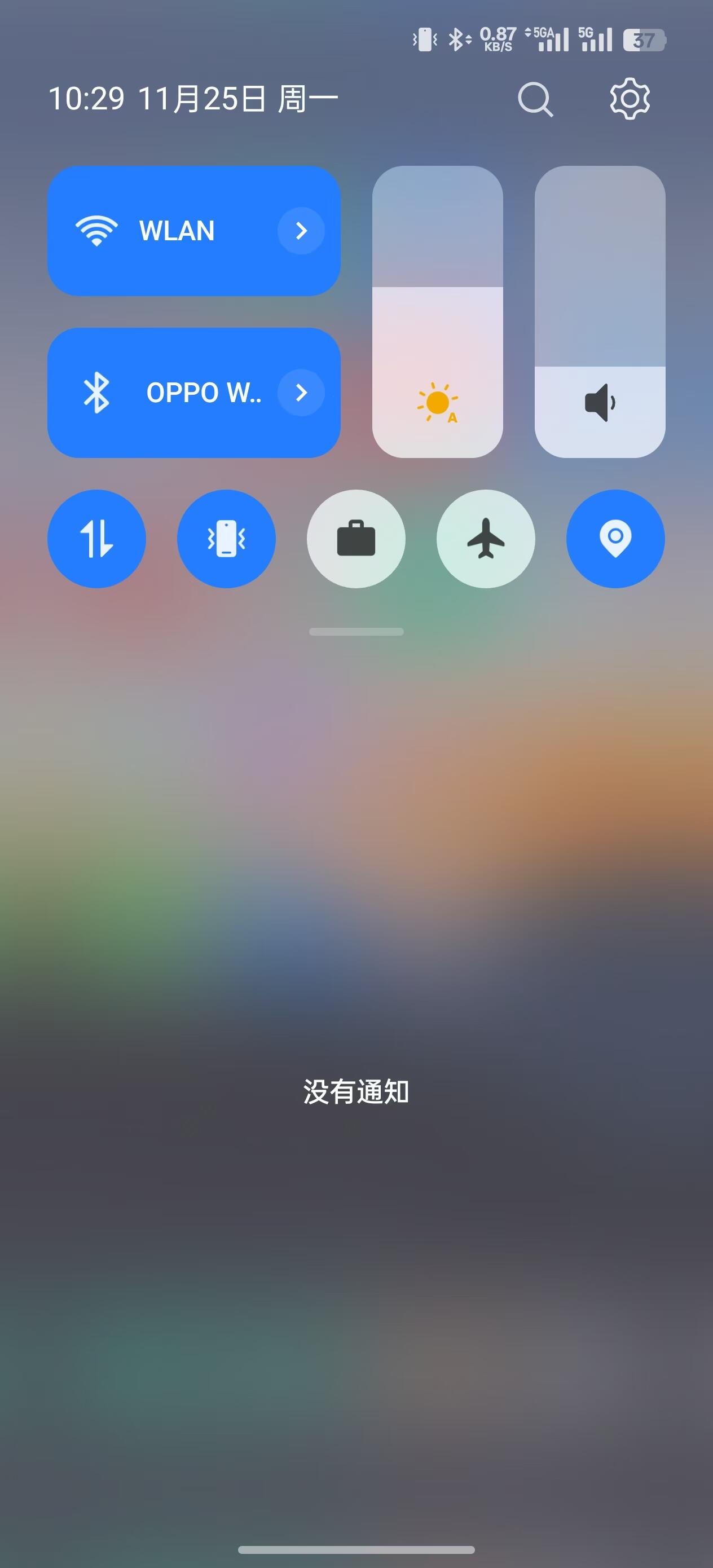
Task: Open the search icon
Action: (535, 99)
